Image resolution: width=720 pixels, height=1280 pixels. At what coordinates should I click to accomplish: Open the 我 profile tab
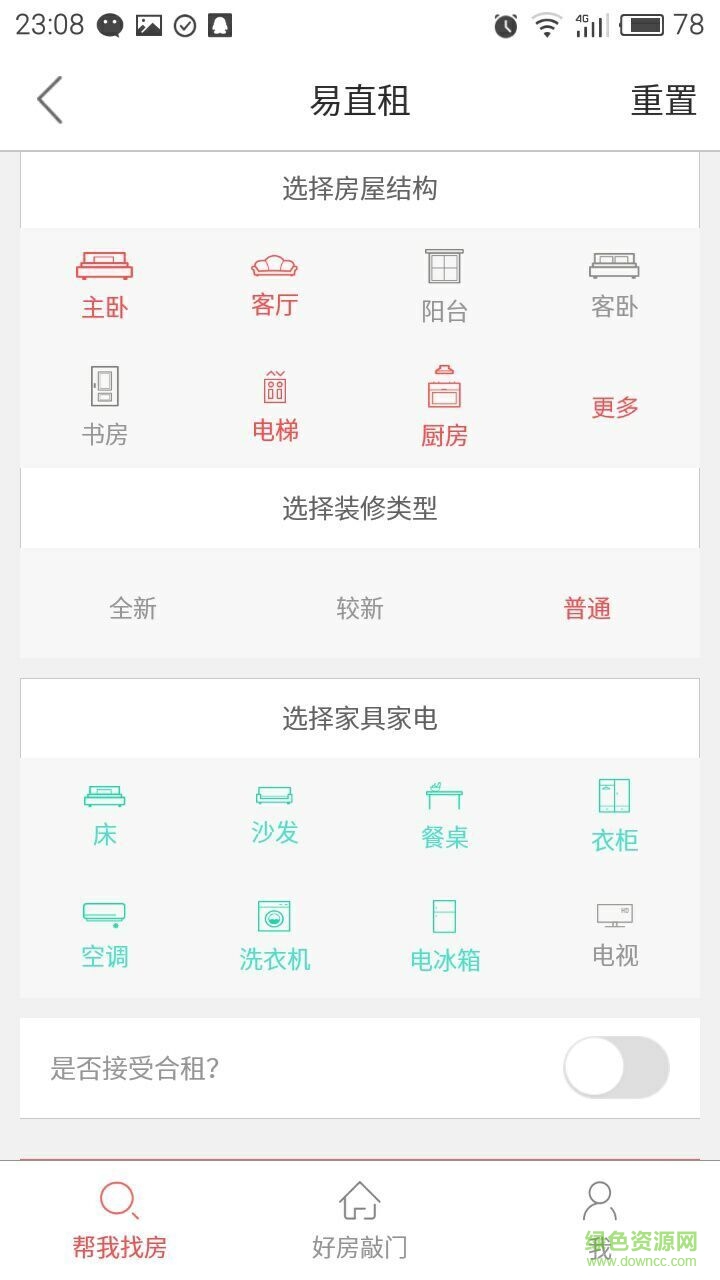tap(600, 1215)
